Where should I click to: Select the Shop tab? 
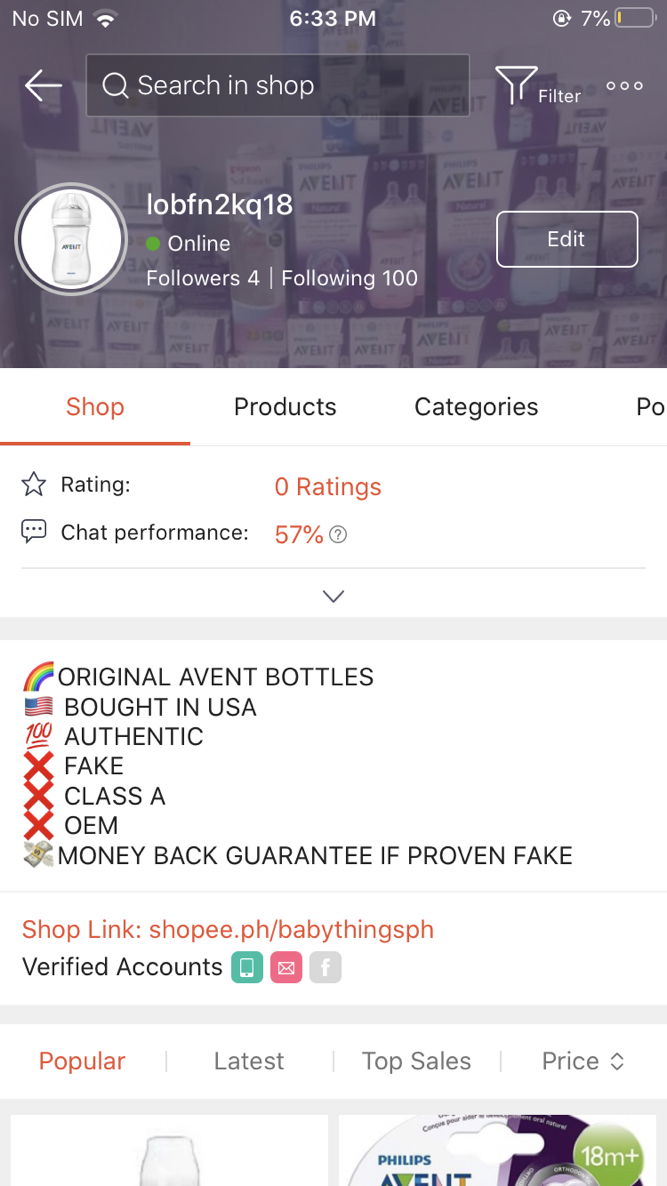[x=95, y=407]
